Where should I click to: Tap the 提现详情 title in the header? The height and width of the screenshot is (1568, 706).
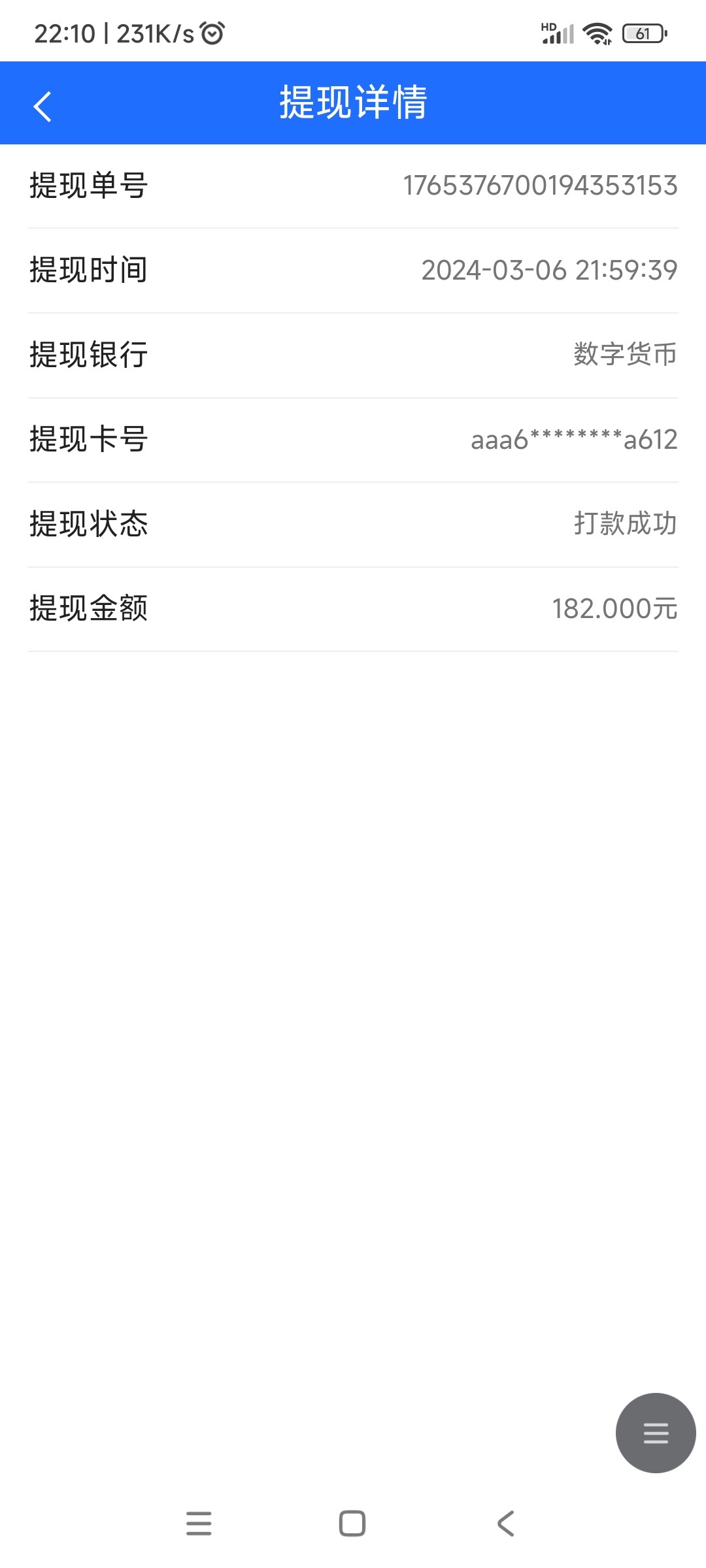point(352,103)
